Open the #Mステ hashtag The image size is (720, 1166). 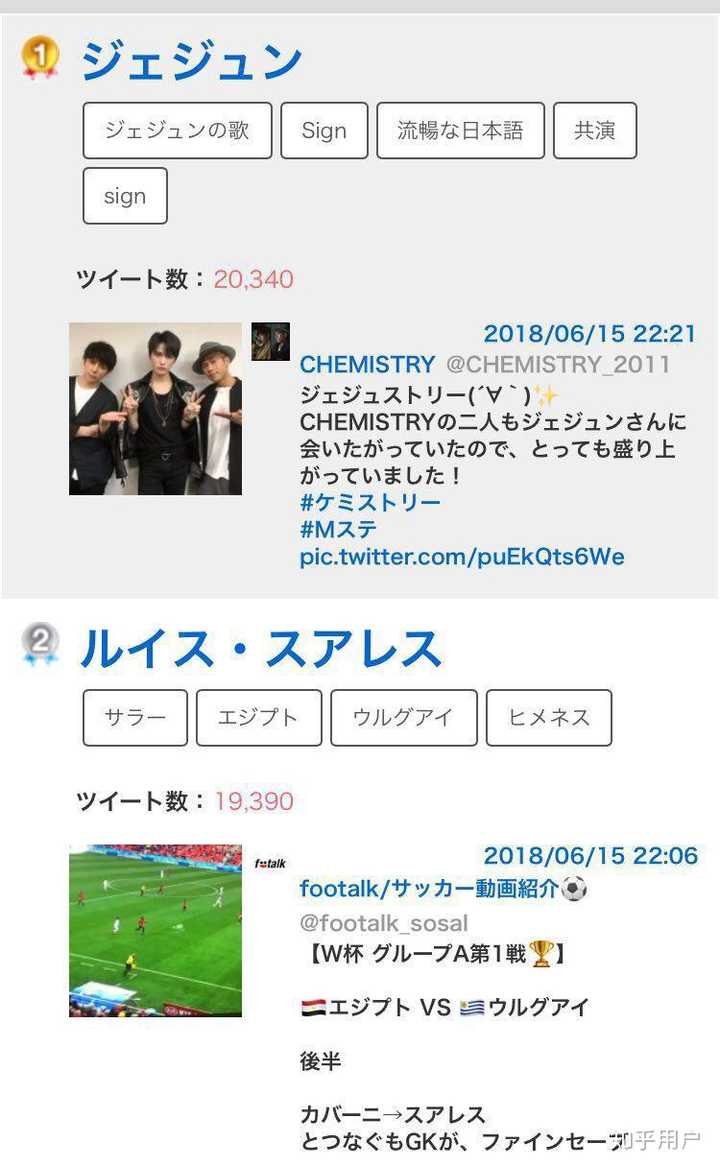point(339,529)
